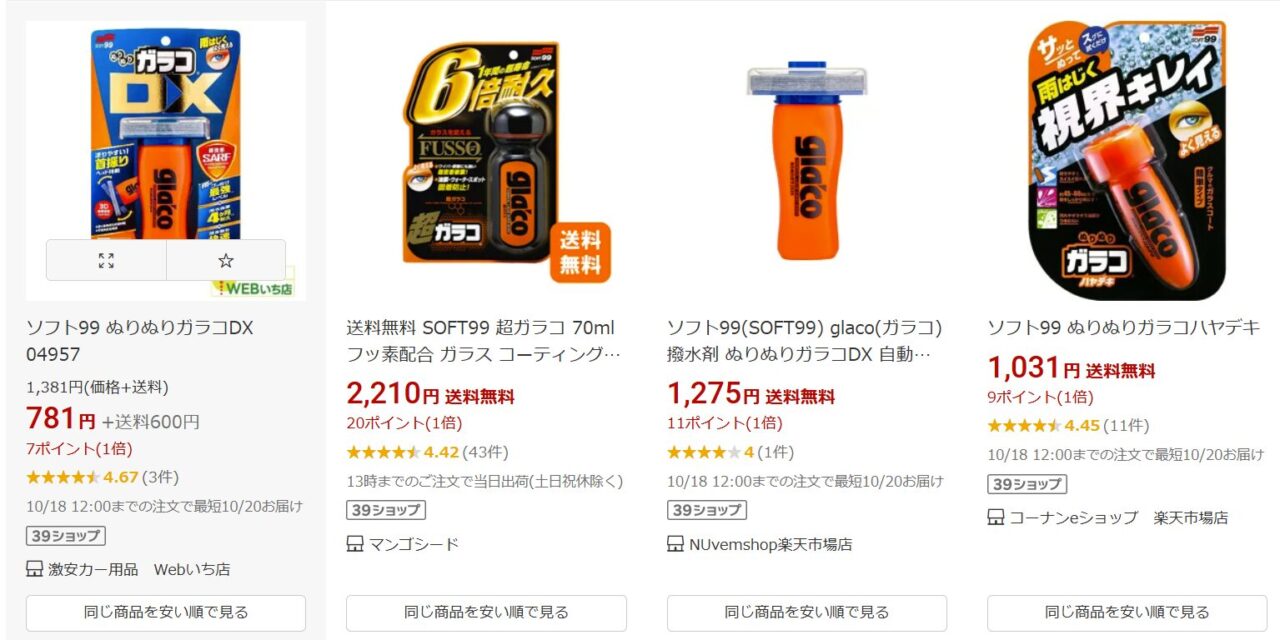The height and width of the screenshot is (640, 1280).
Task: Open ソフト99 ぬりぬりガラコハヤデキ title link
Action: coord(1124,328)
